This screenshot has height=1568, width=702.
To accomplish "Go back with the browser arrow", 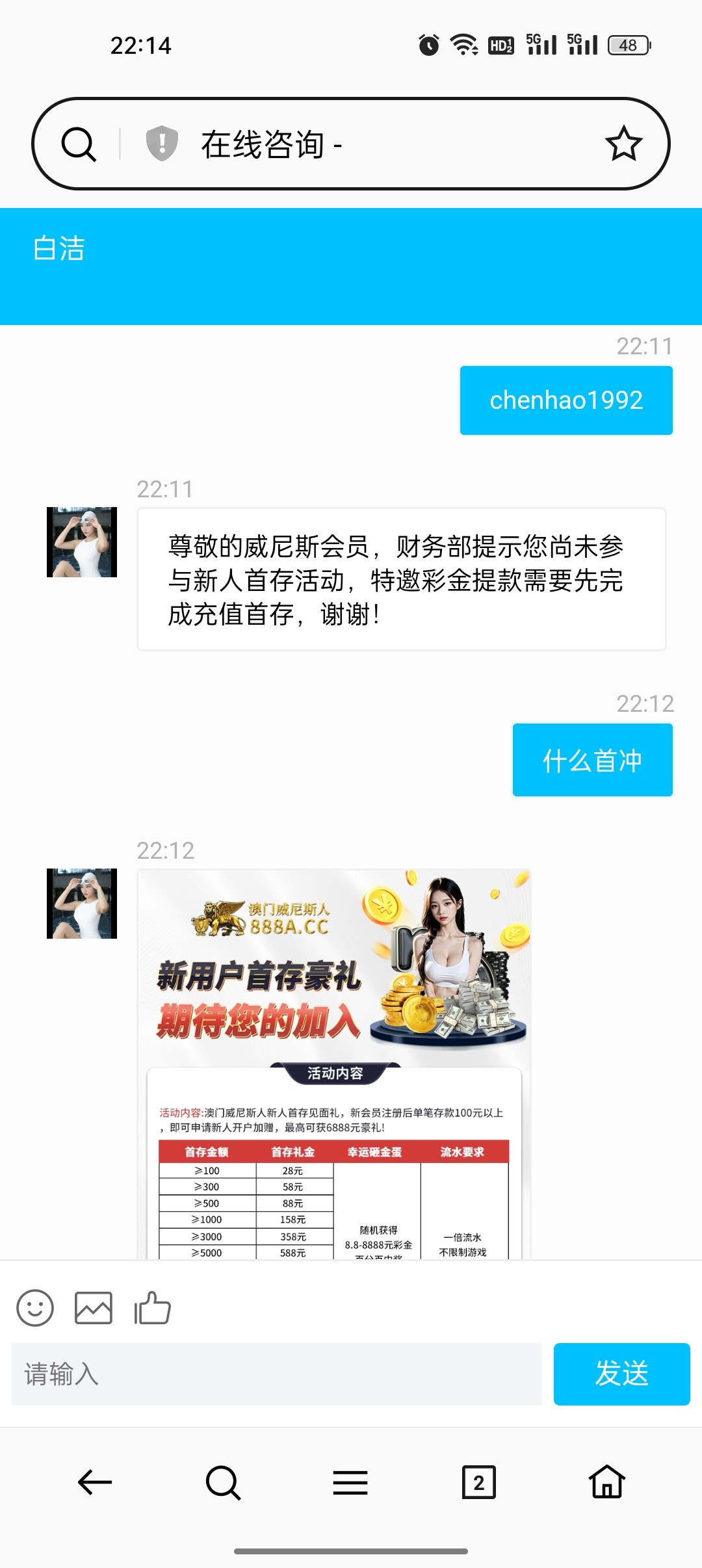I will 95,1482.
